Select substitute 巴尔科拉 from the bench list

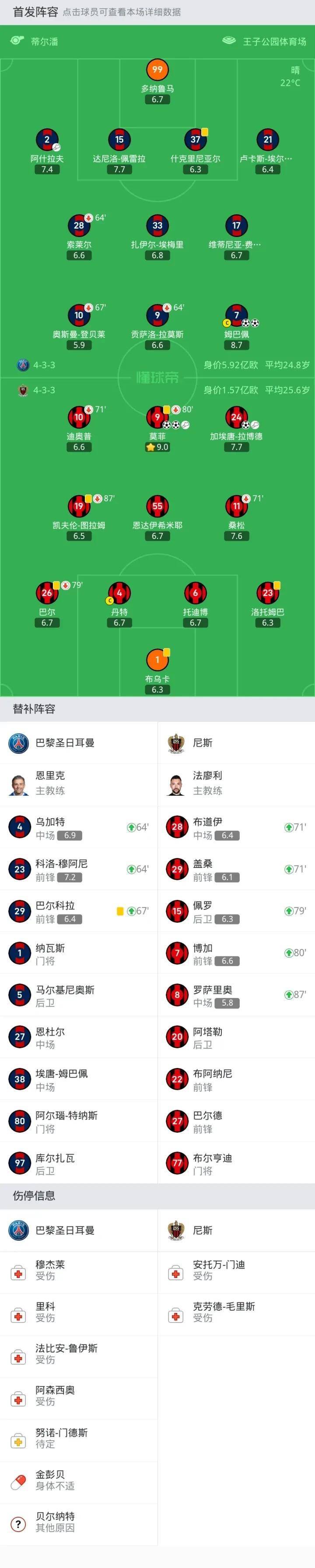tap(78, 912)
